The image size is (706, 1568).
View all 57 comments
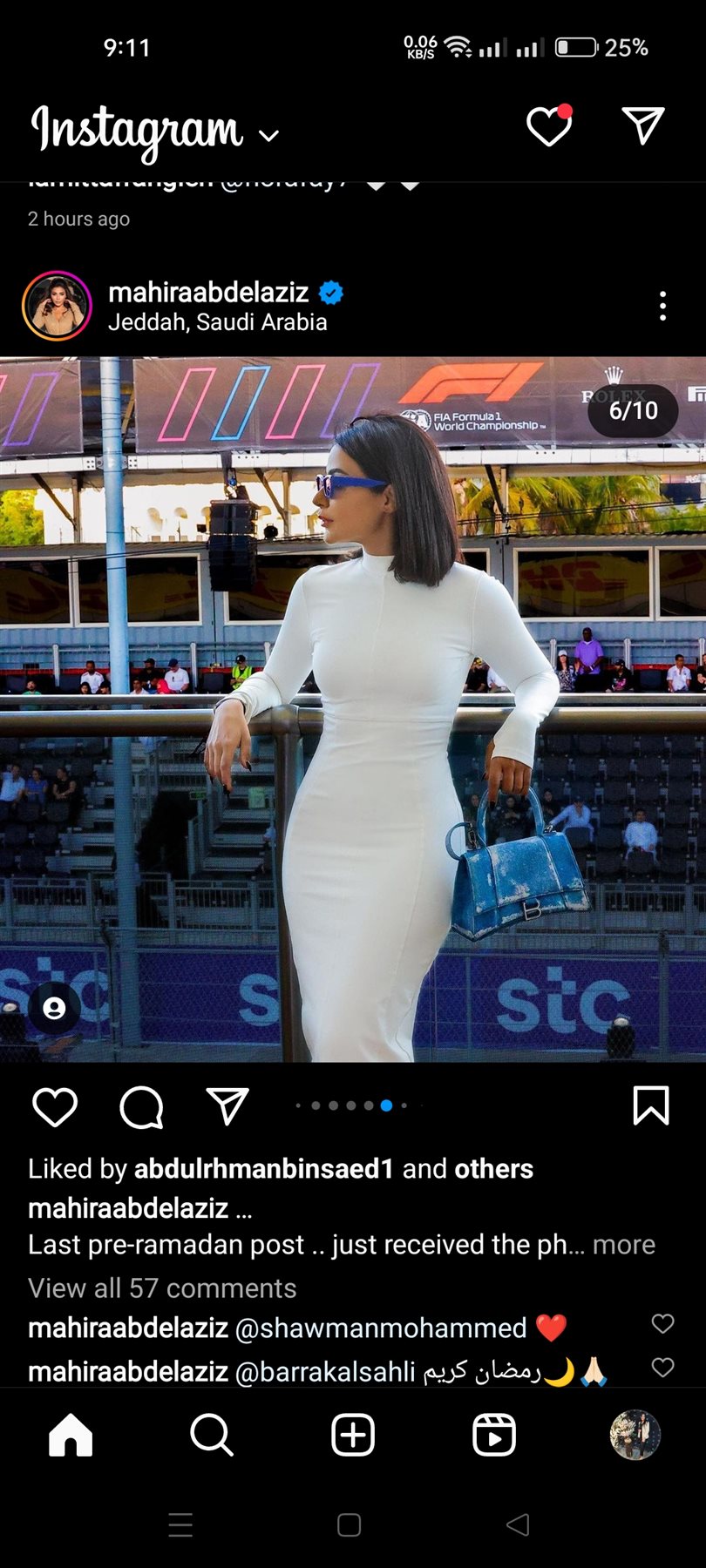pyautogui.click(x=162, y=1288)
